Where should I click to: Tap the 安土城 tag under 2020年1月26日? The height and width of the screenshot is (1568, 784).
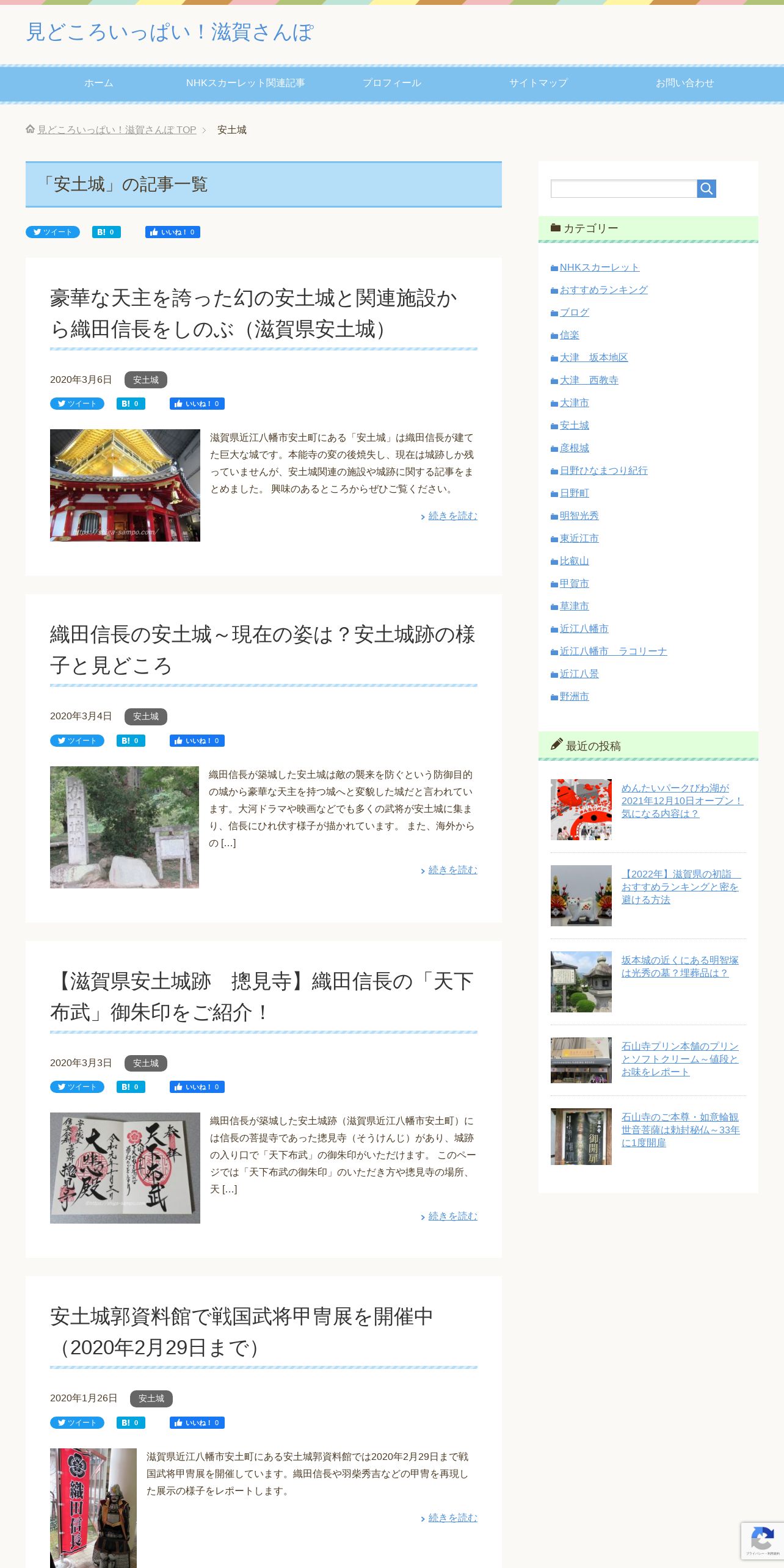(151, 1398)
